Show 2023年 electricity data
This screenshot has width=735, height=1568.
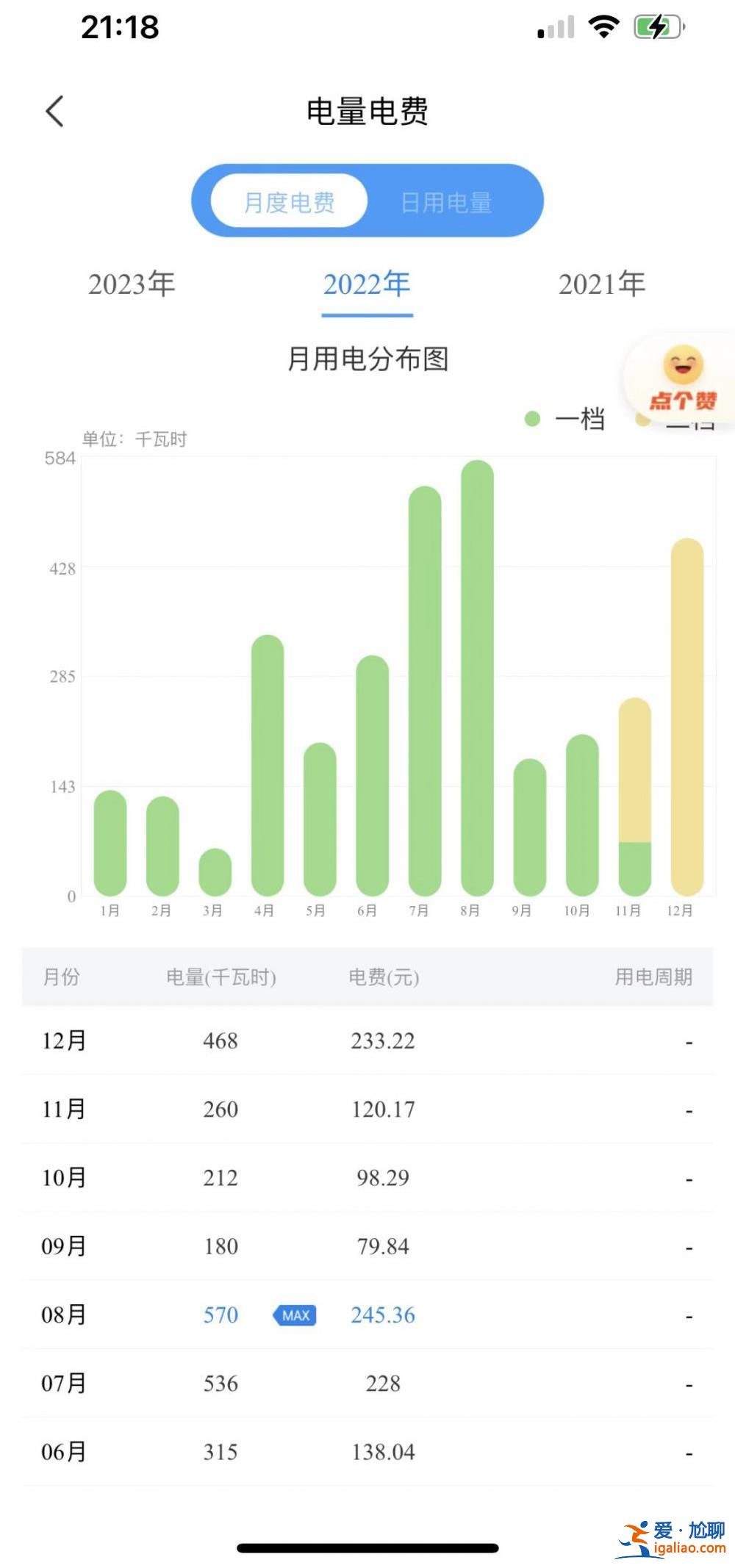[x=132, y=284]
